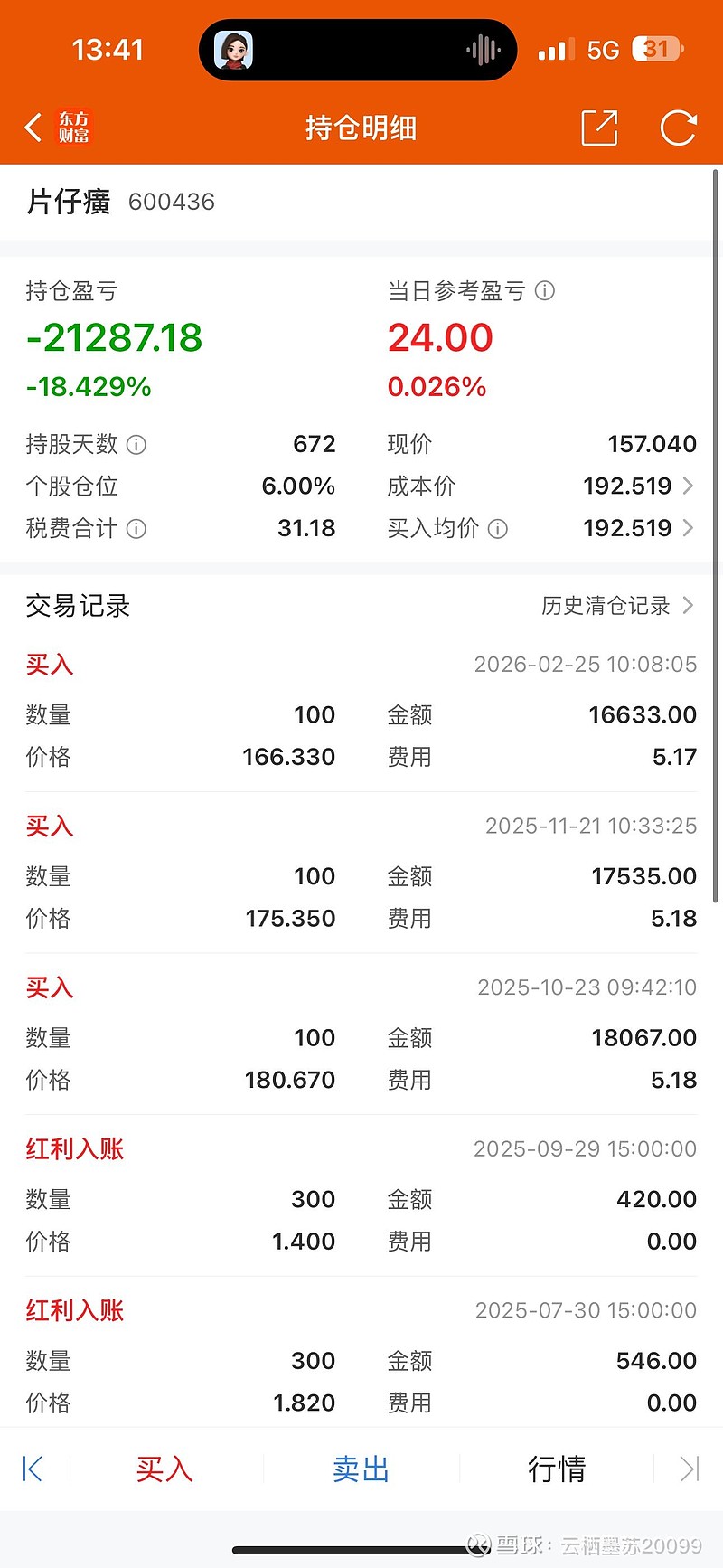Screen dimensions: 723x1568
Task: Open 历史清仓记录
Action: [x=617, y=606]
